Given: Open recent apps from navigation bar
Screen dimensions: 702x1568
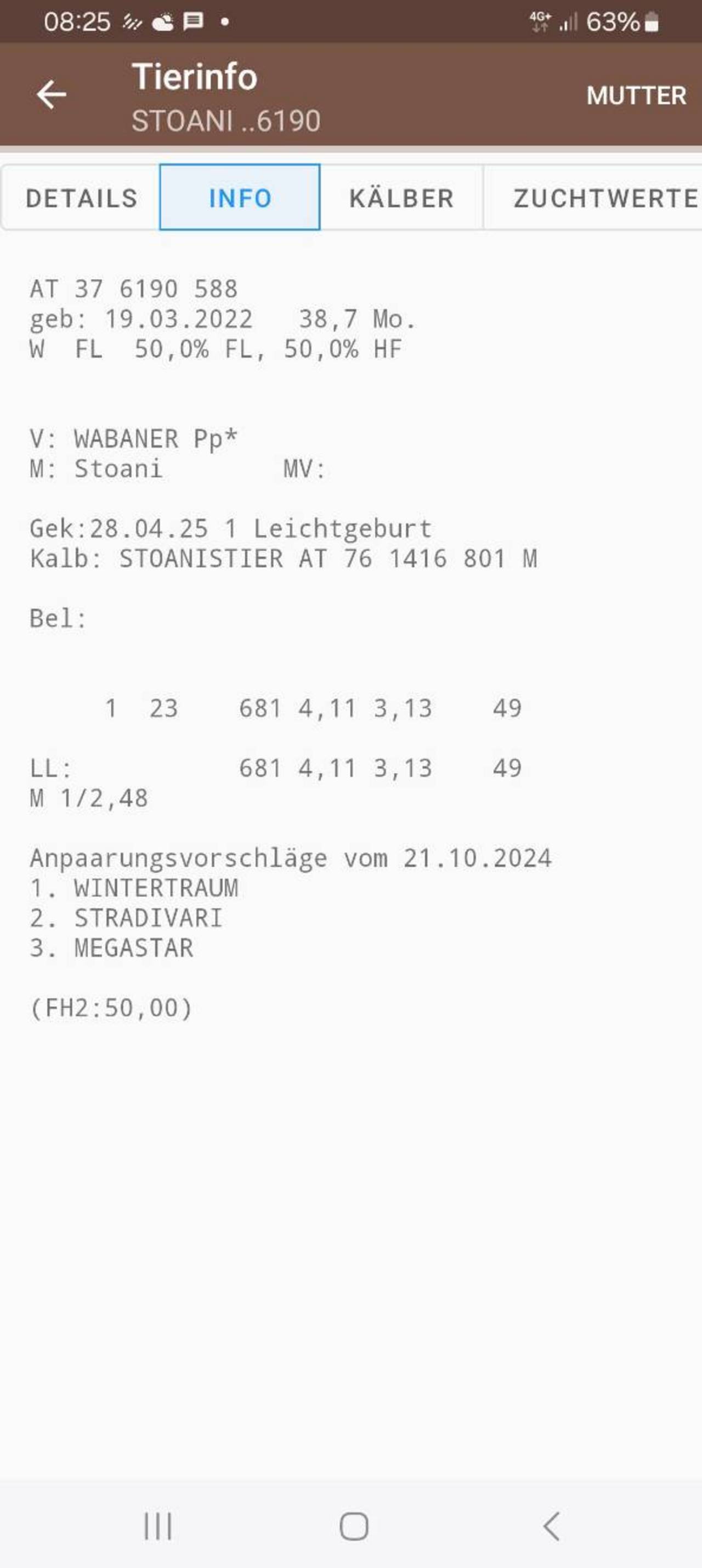Looking at the screenshot, I should [x=157, y=1526].
